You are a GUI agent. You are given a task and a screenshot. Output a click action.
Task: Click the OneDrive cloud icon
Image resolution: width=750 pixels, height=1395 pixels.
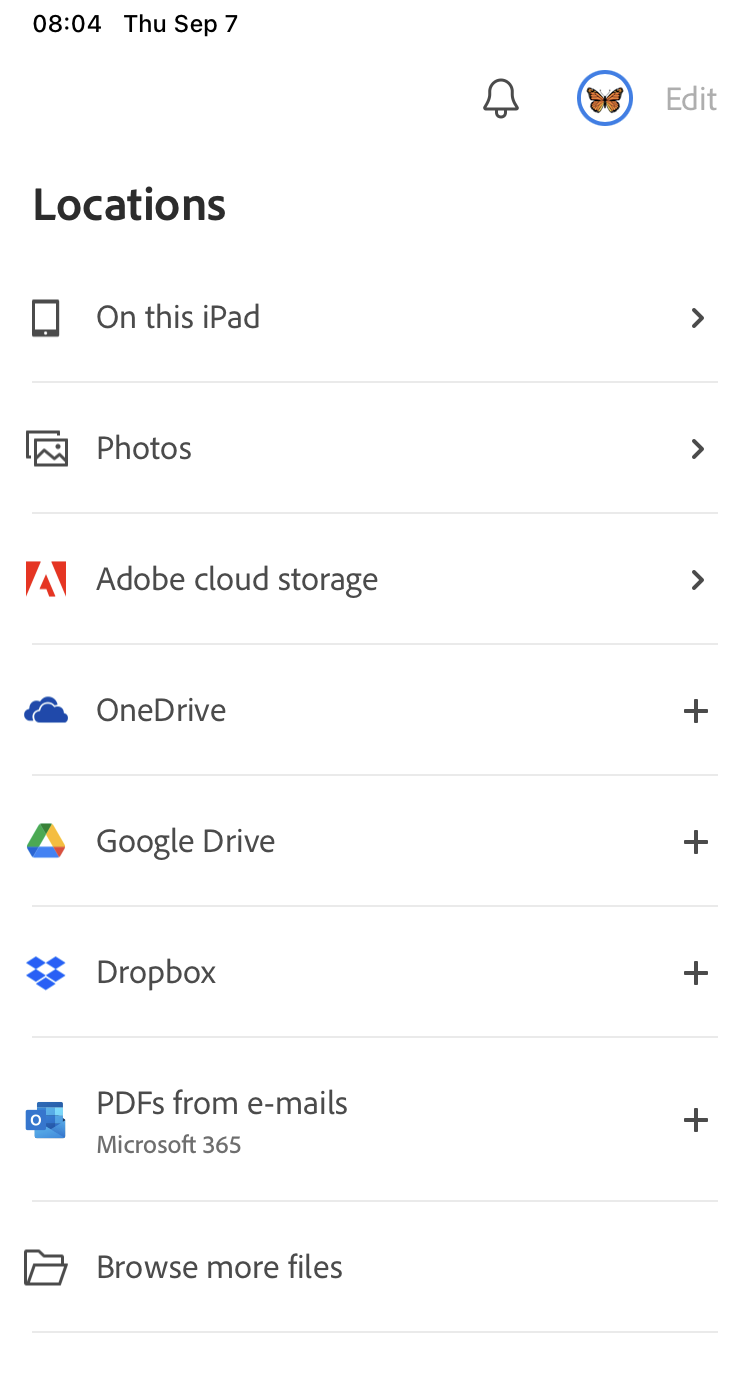pos(45,710)
